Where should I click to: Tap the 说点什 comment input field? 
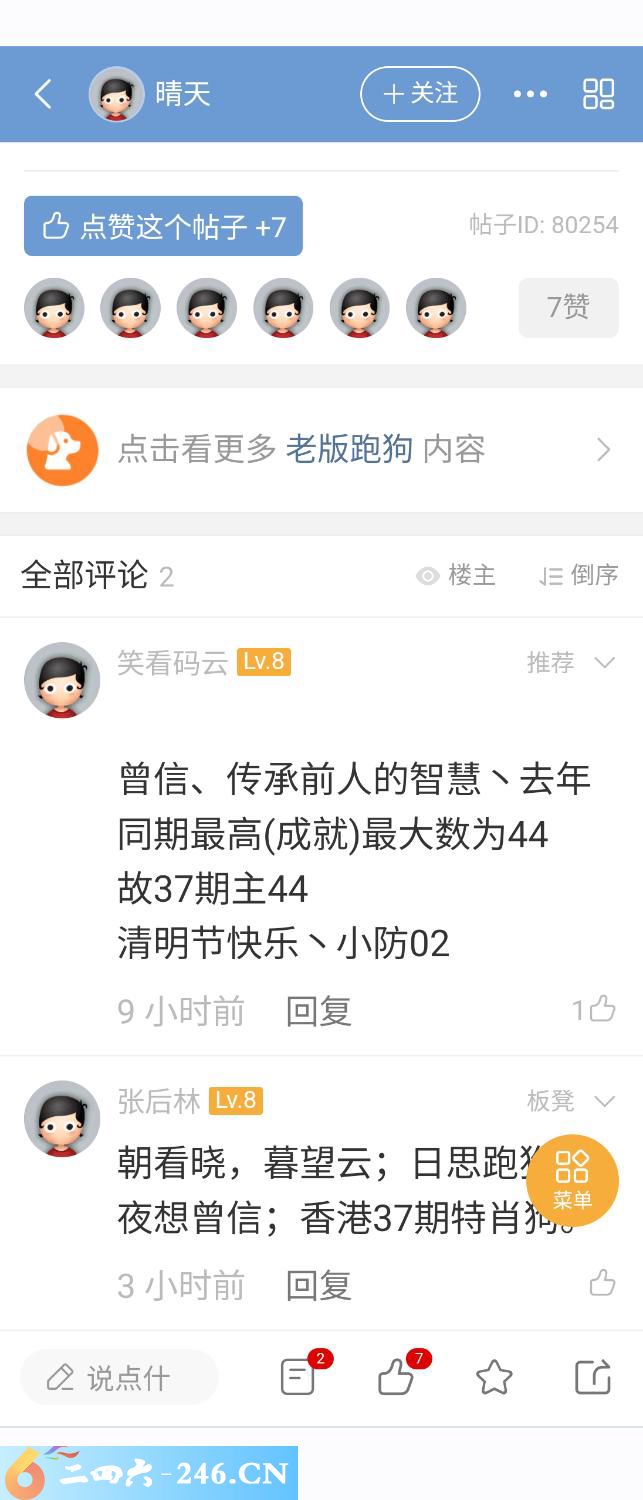pos(120,1378)
